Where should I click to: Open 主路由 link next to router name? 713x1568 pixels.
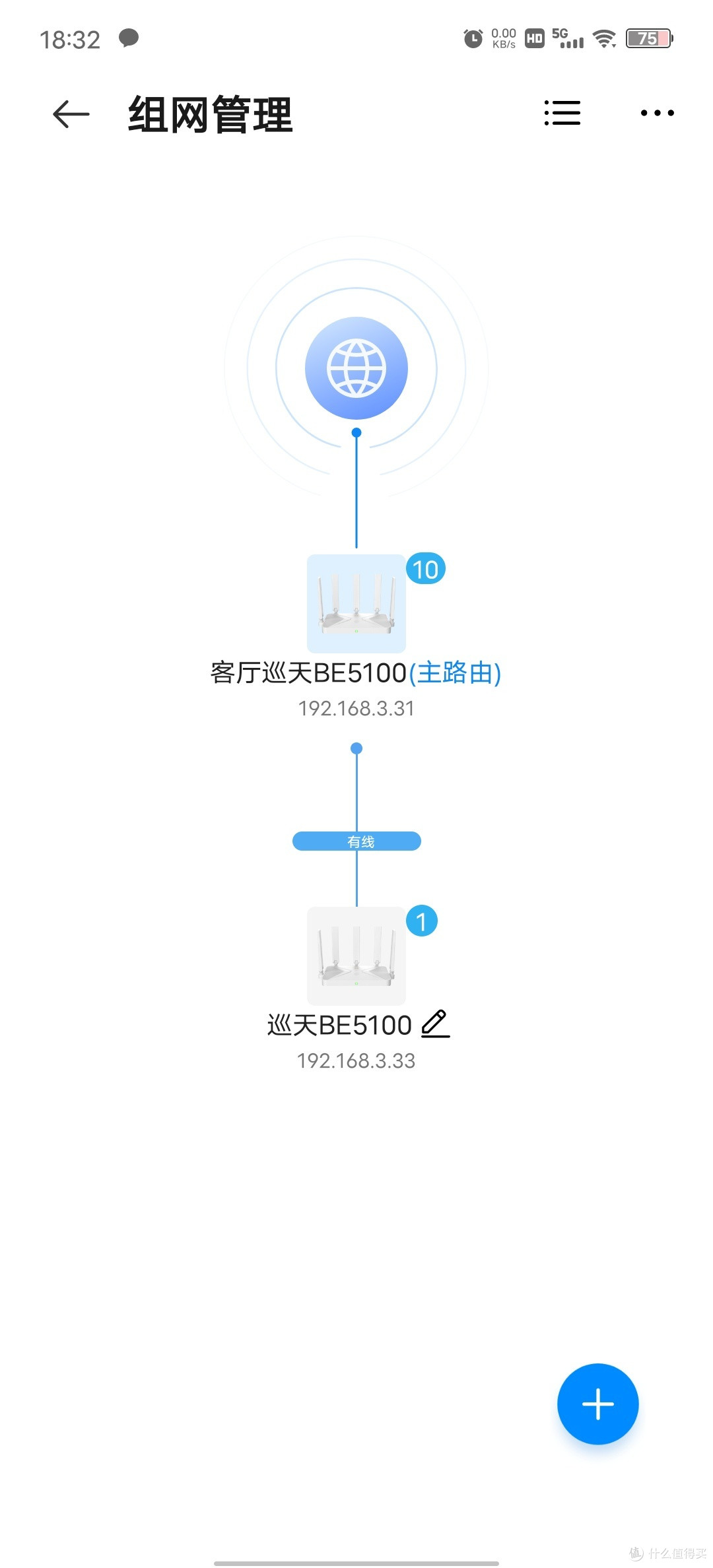click(x=457, y=672)
